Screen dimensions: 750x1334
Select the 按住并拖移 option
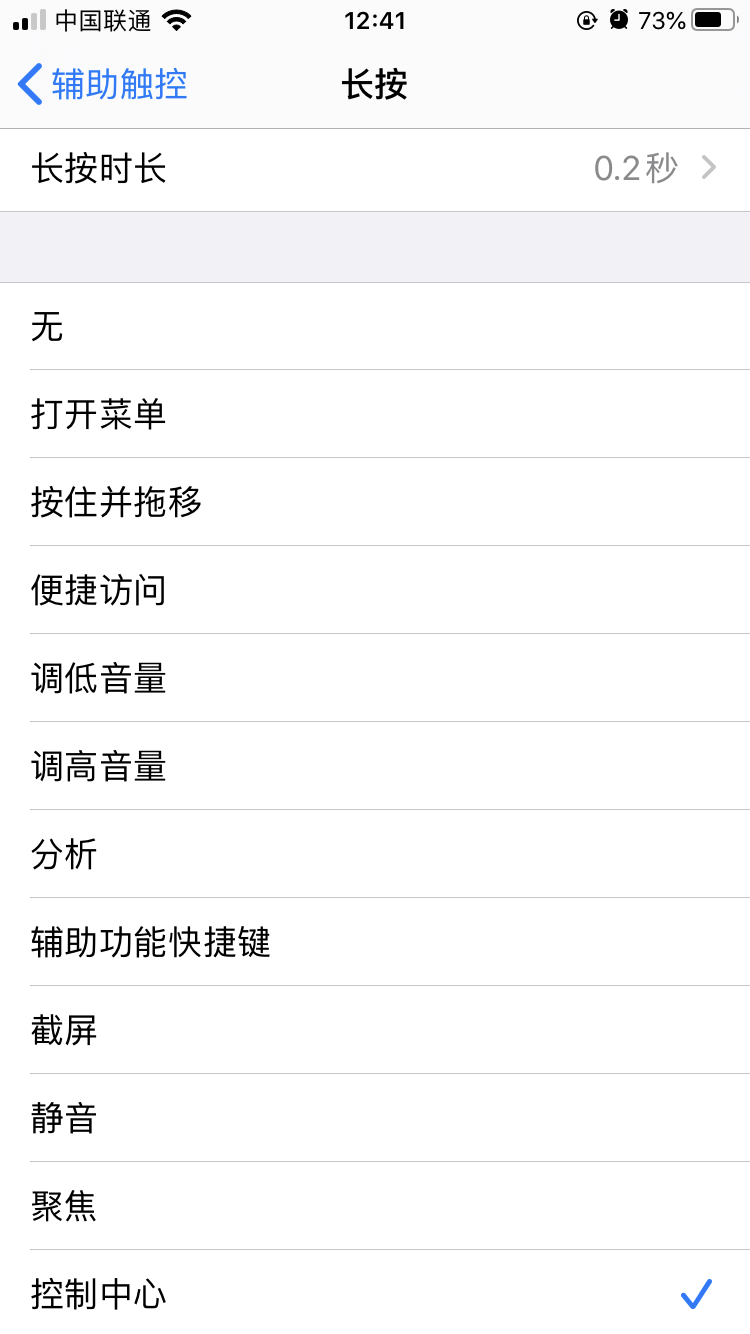[375, 502]
